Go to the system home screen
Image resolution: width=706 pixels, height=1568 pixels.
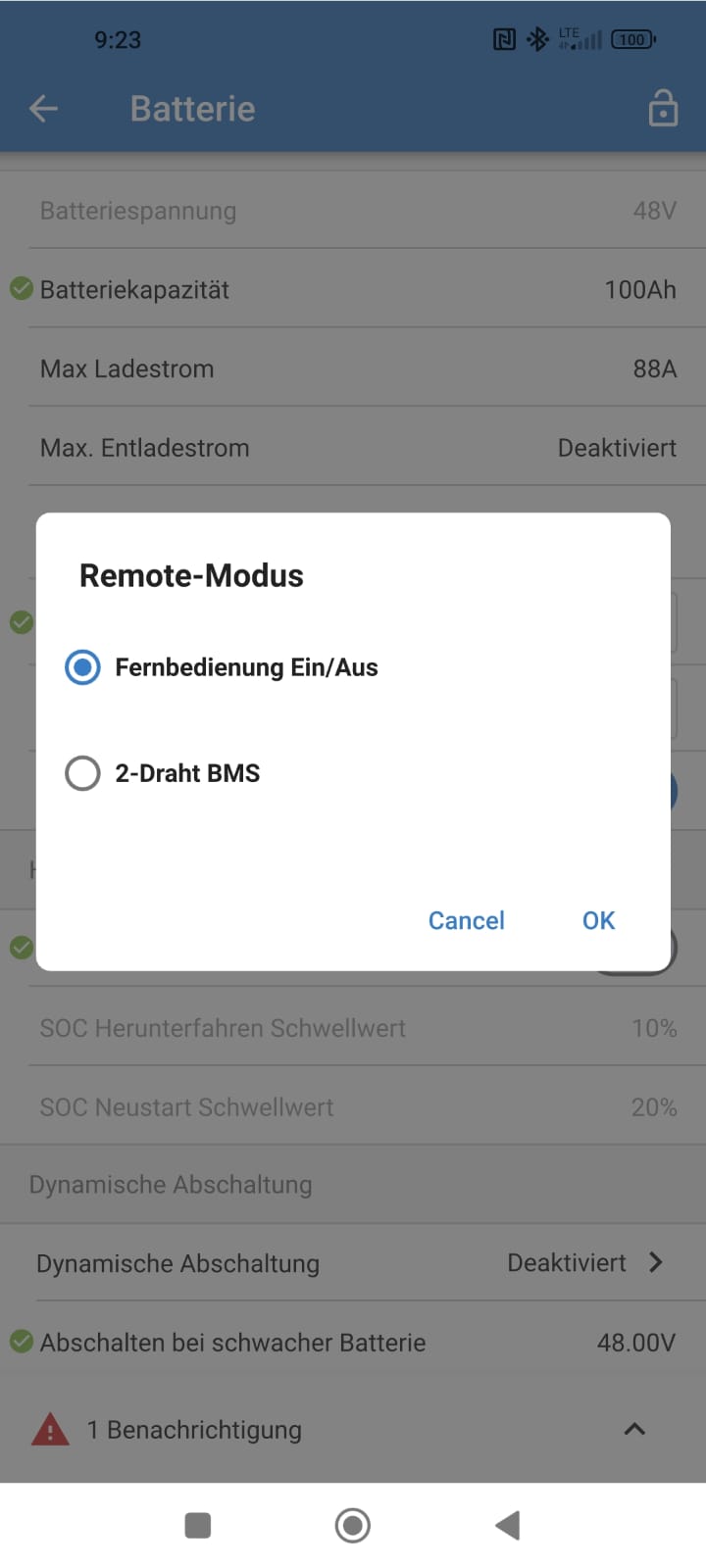353,1525
